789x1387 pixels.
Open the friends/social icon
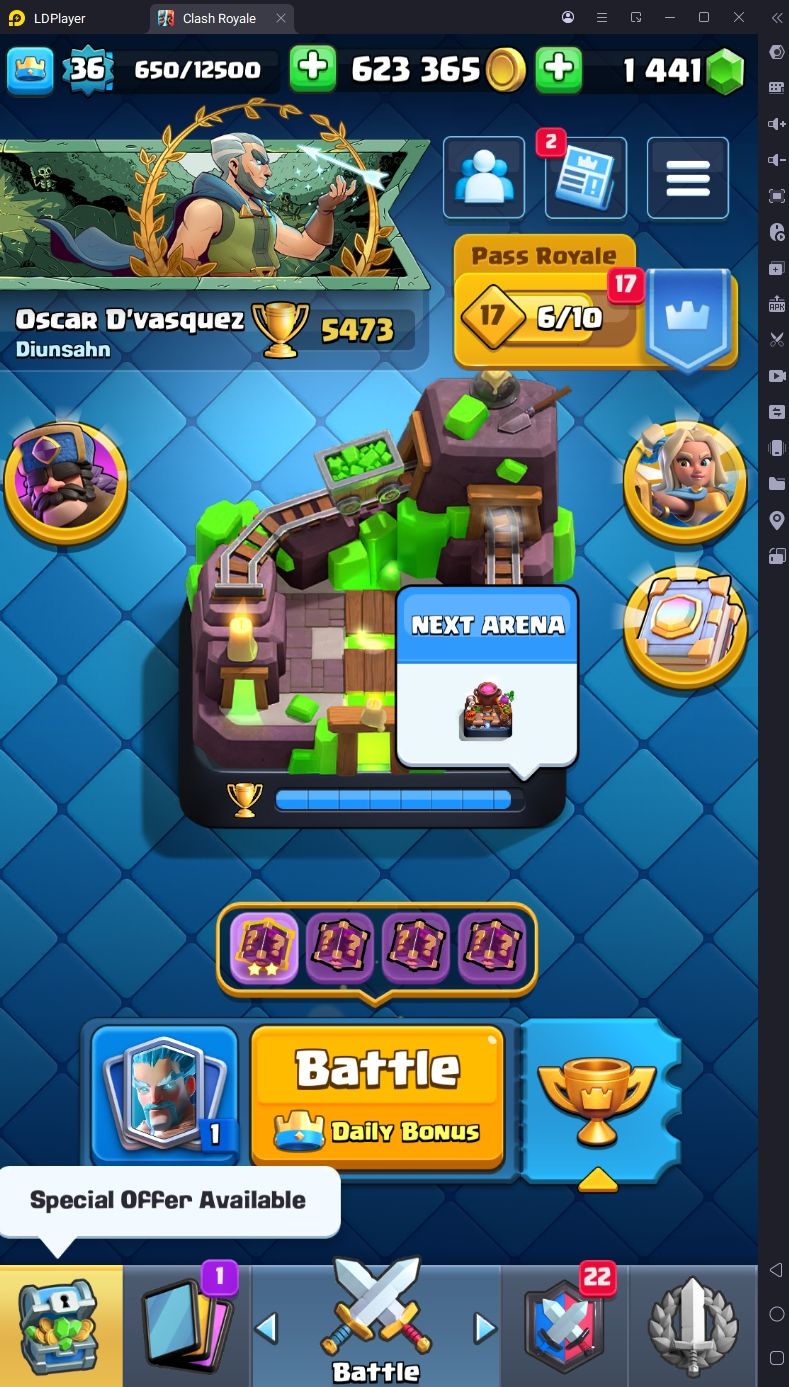click(x=484, y=178)
